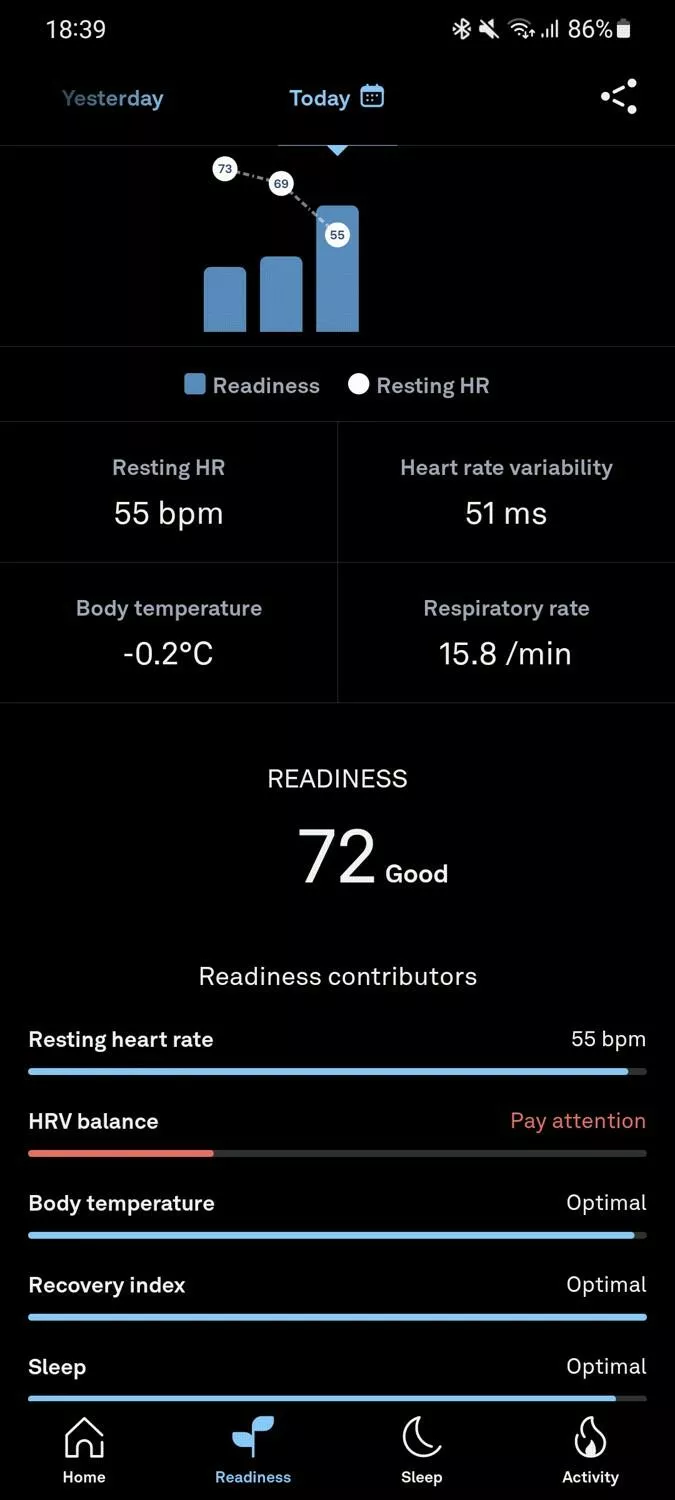Screen dimensions: 675x1500
Task: Select the Readiness tab
Action: [x=253, y=1451]
